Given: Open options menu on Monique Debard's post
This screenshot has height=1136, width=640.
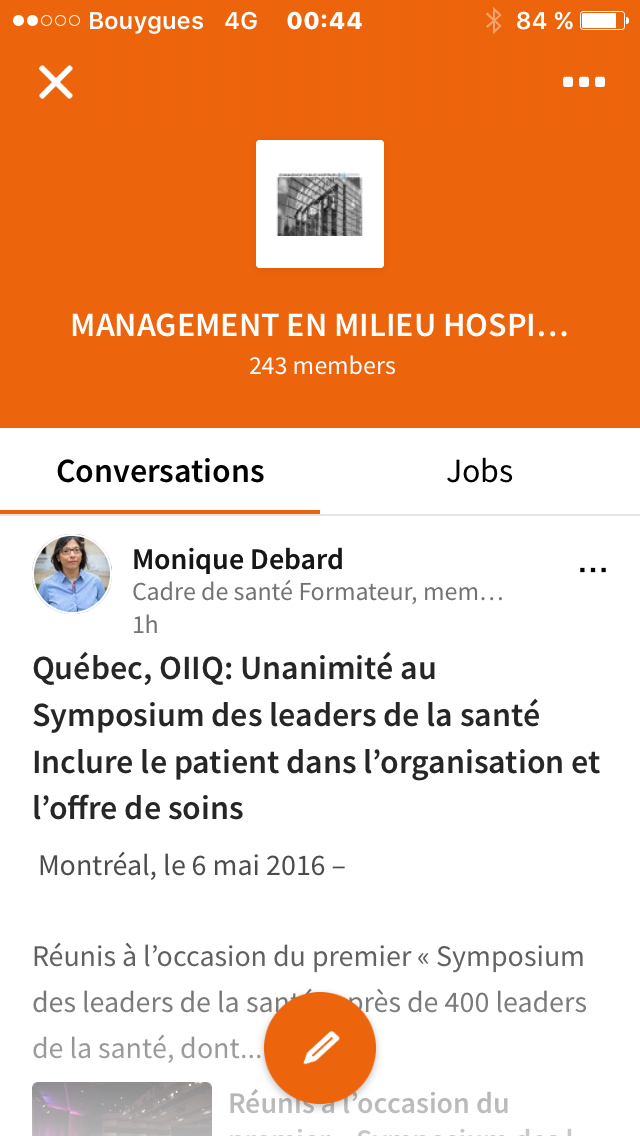Looking at the screenshot, I should click(x=592, y=571).
